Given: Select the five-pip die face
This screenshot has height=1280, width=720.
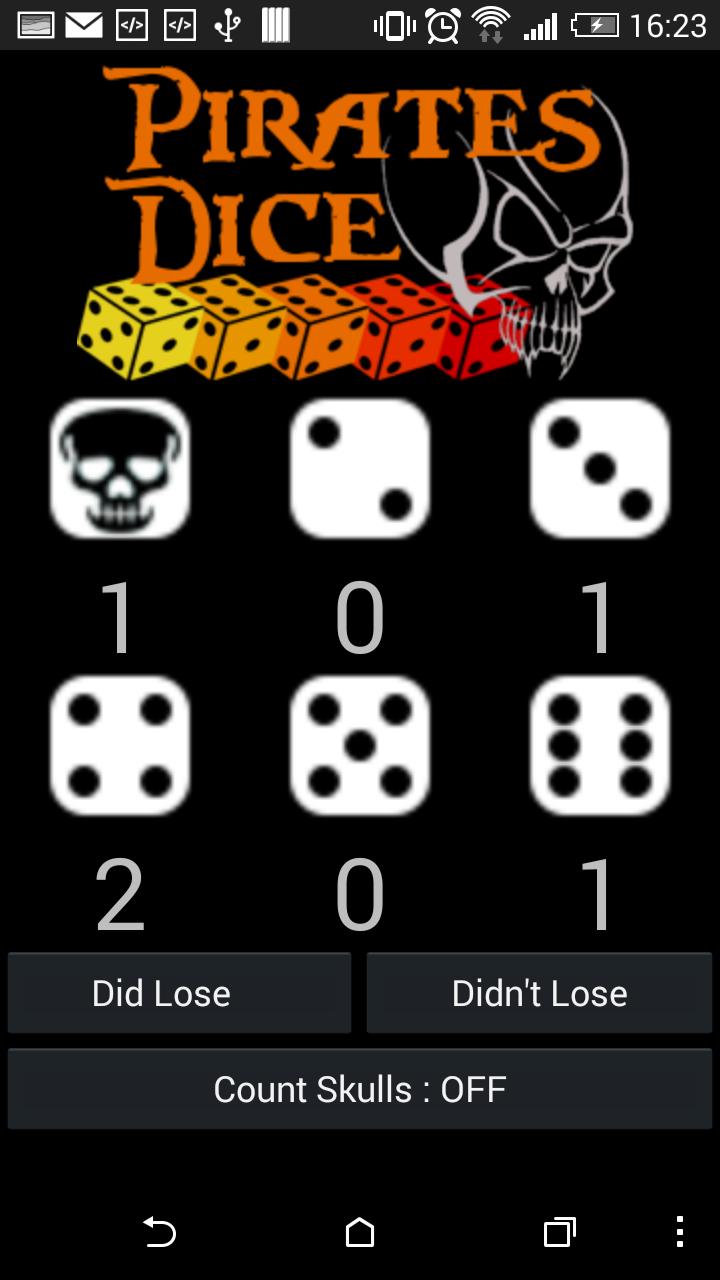Looking at the screenshot, I should point(360,745).
